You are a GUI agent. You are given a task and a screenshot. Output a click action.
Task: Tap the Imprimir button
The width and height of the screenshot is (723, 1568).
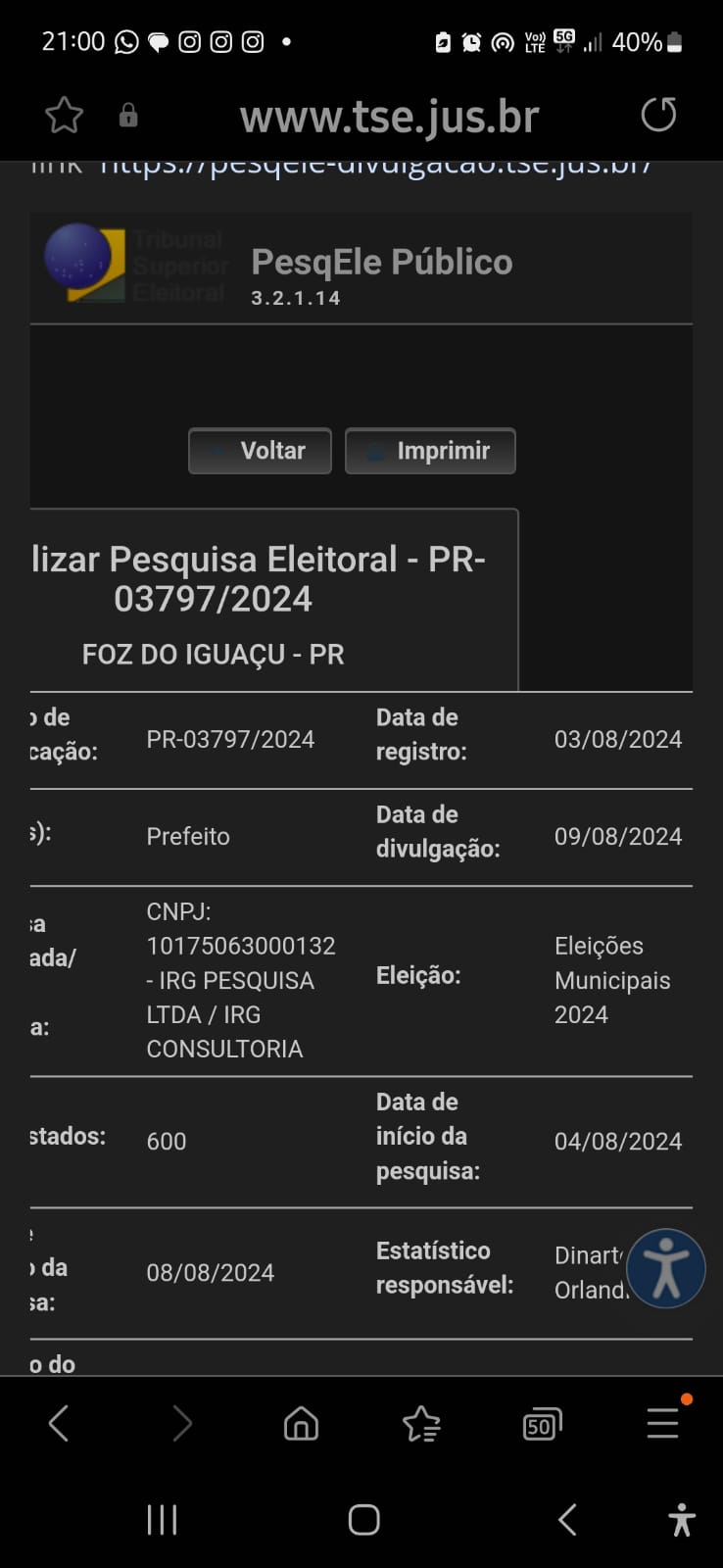point(430,451)
